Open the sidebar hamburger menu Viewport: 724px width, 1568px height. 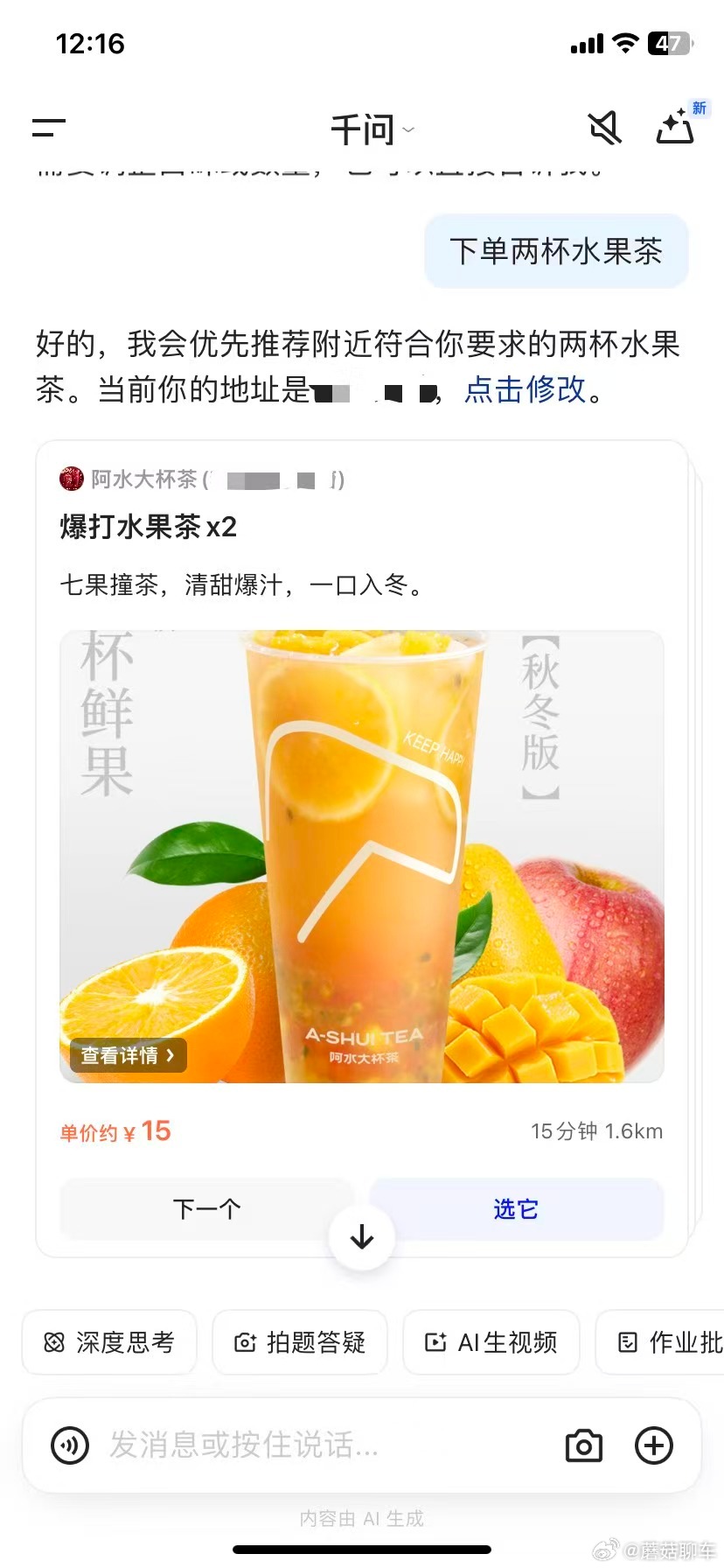coord(48,129)
